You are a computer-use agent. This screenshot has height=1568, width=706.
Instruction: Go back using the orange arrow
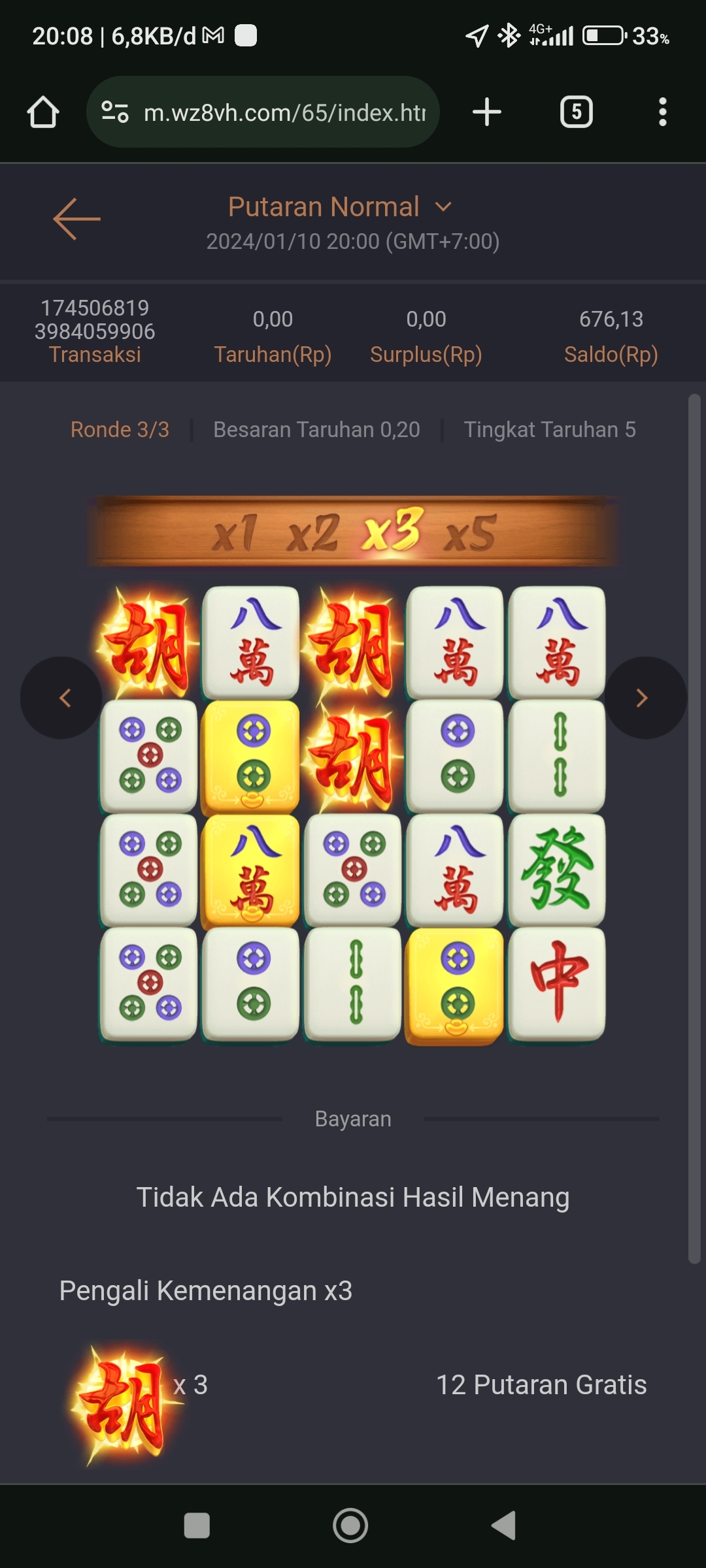click(76, 219)
